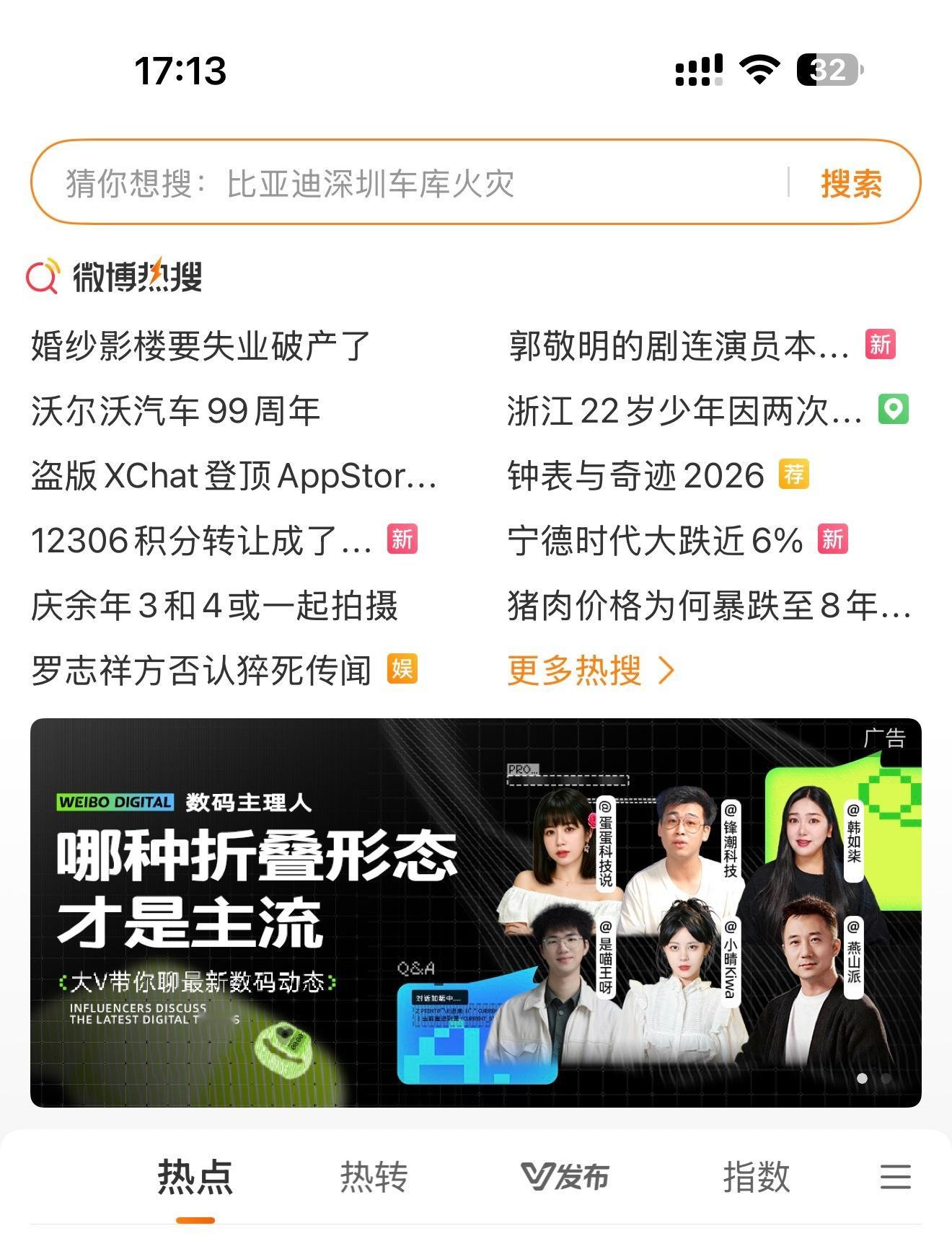The image size is (952, 1236).
Task: Tap the 荐 badge beside 钟表与奇迹2026
Action: pyautogui.click(x=795, y=474)
